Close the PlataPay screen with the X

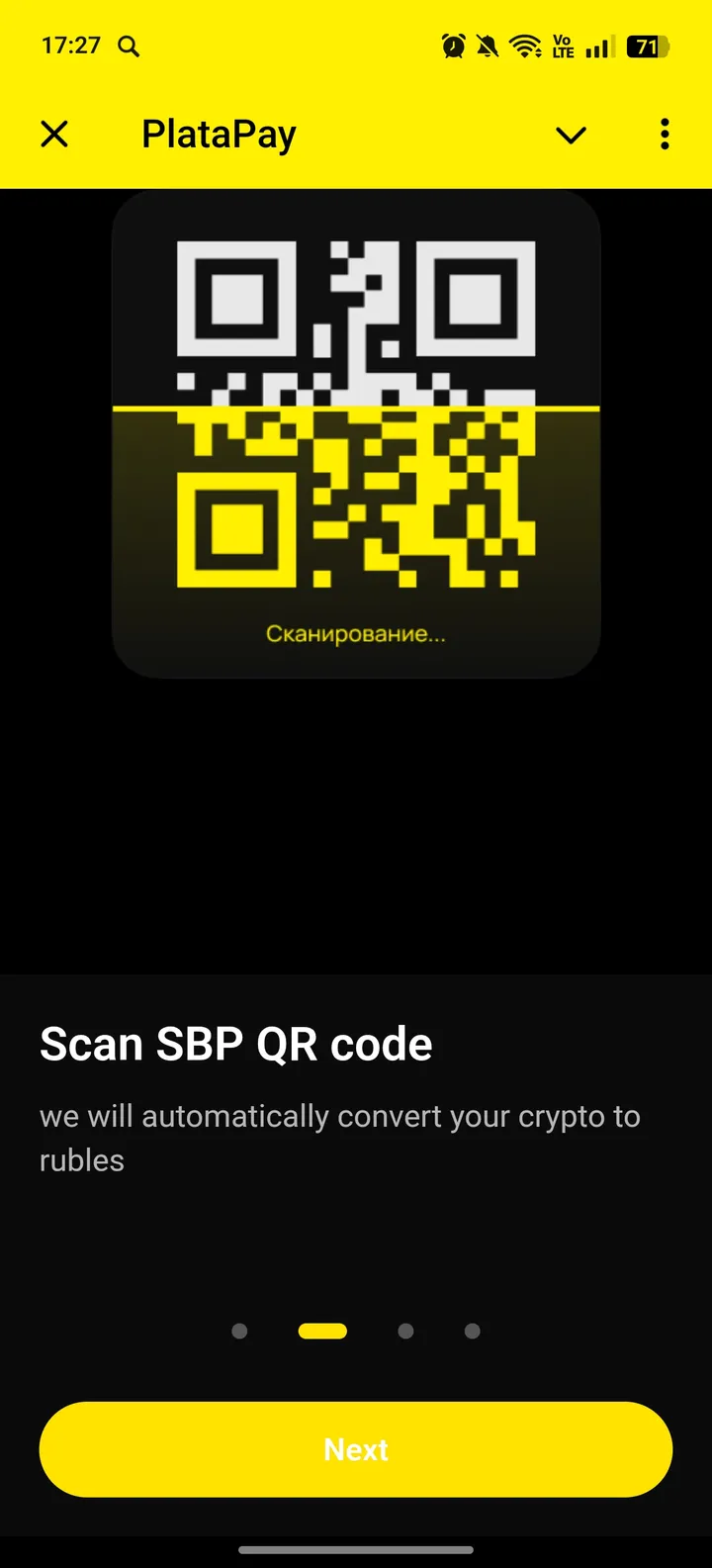tap(54, 134)
